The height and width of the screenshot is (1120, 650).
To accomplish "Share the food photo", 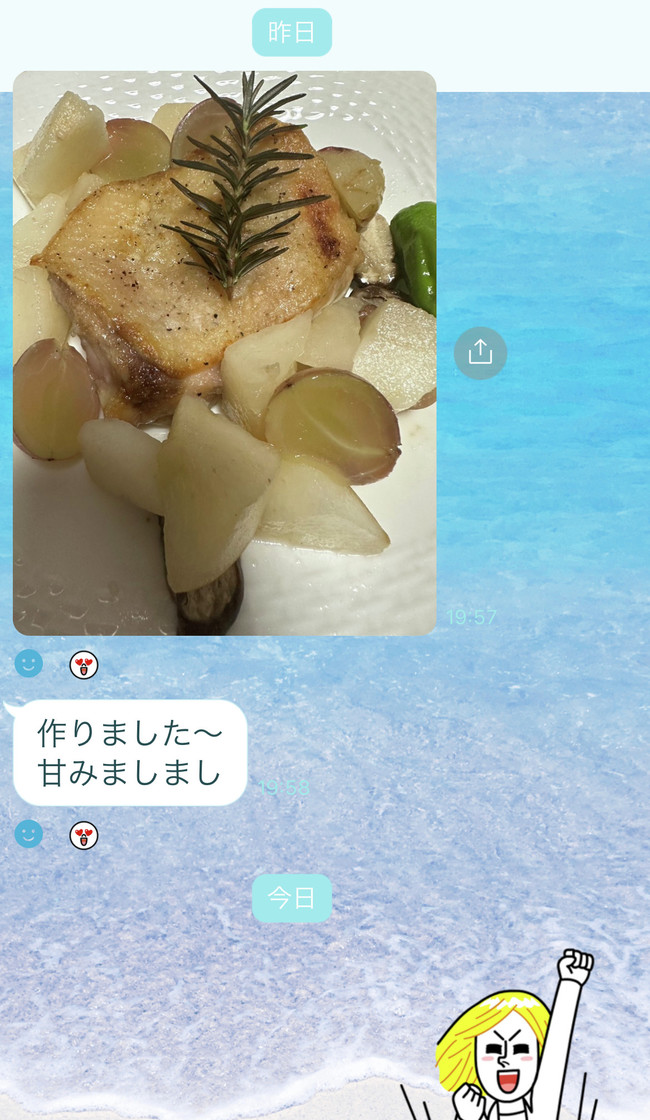I will tap(480, 352).
